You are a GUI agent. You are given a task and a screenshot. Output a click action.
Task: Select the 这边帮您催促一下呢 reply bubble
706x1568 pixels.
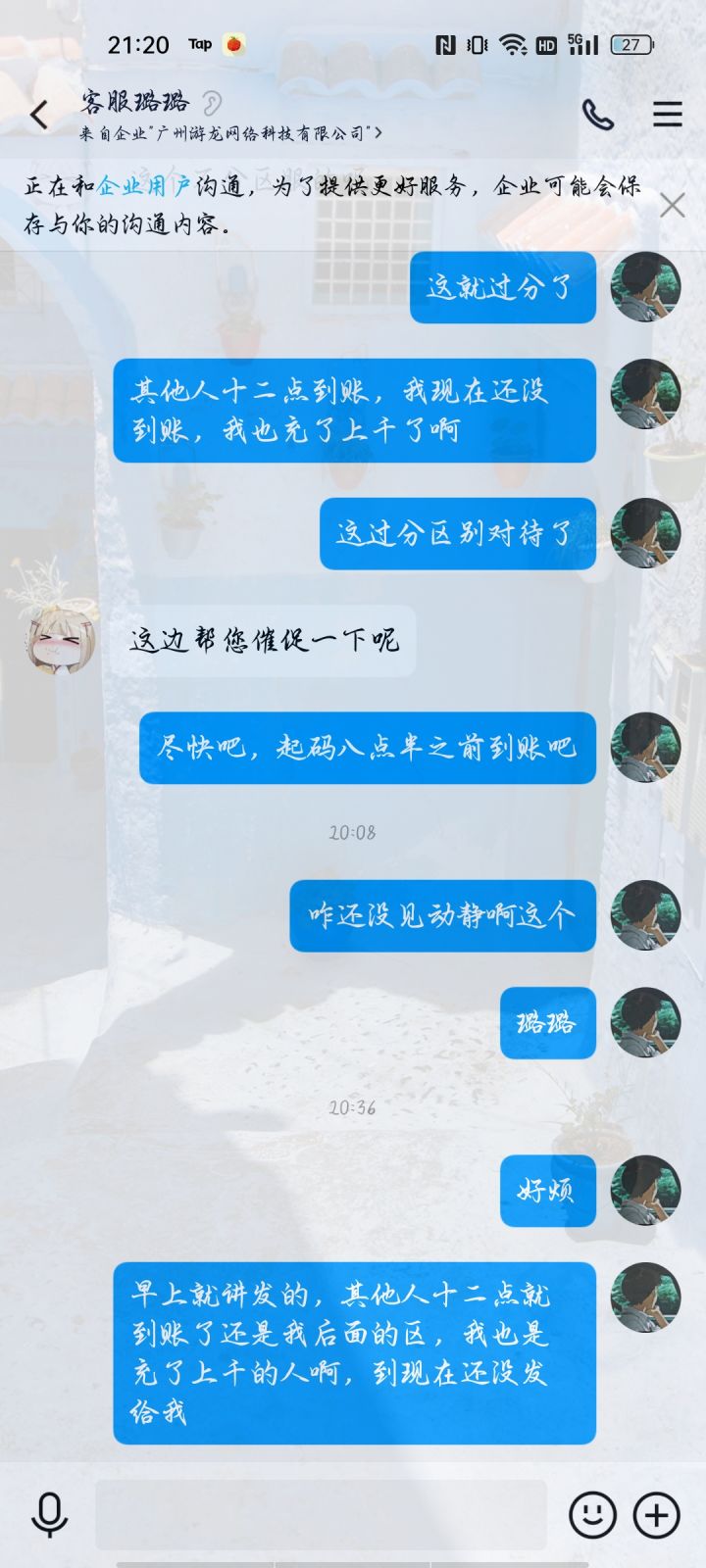click(263, 642)
